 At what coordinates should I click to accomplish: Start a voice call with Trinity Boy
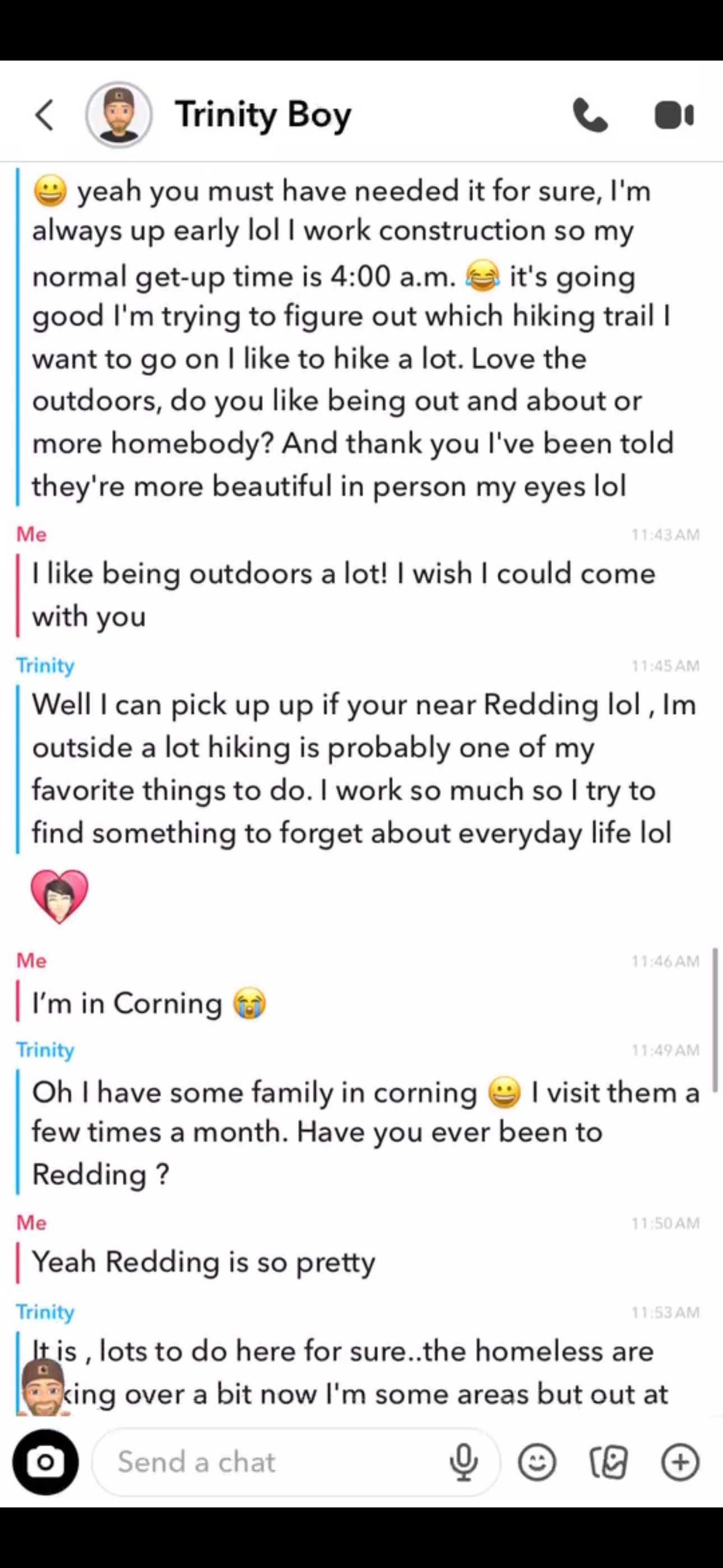(x=590, y=115)
